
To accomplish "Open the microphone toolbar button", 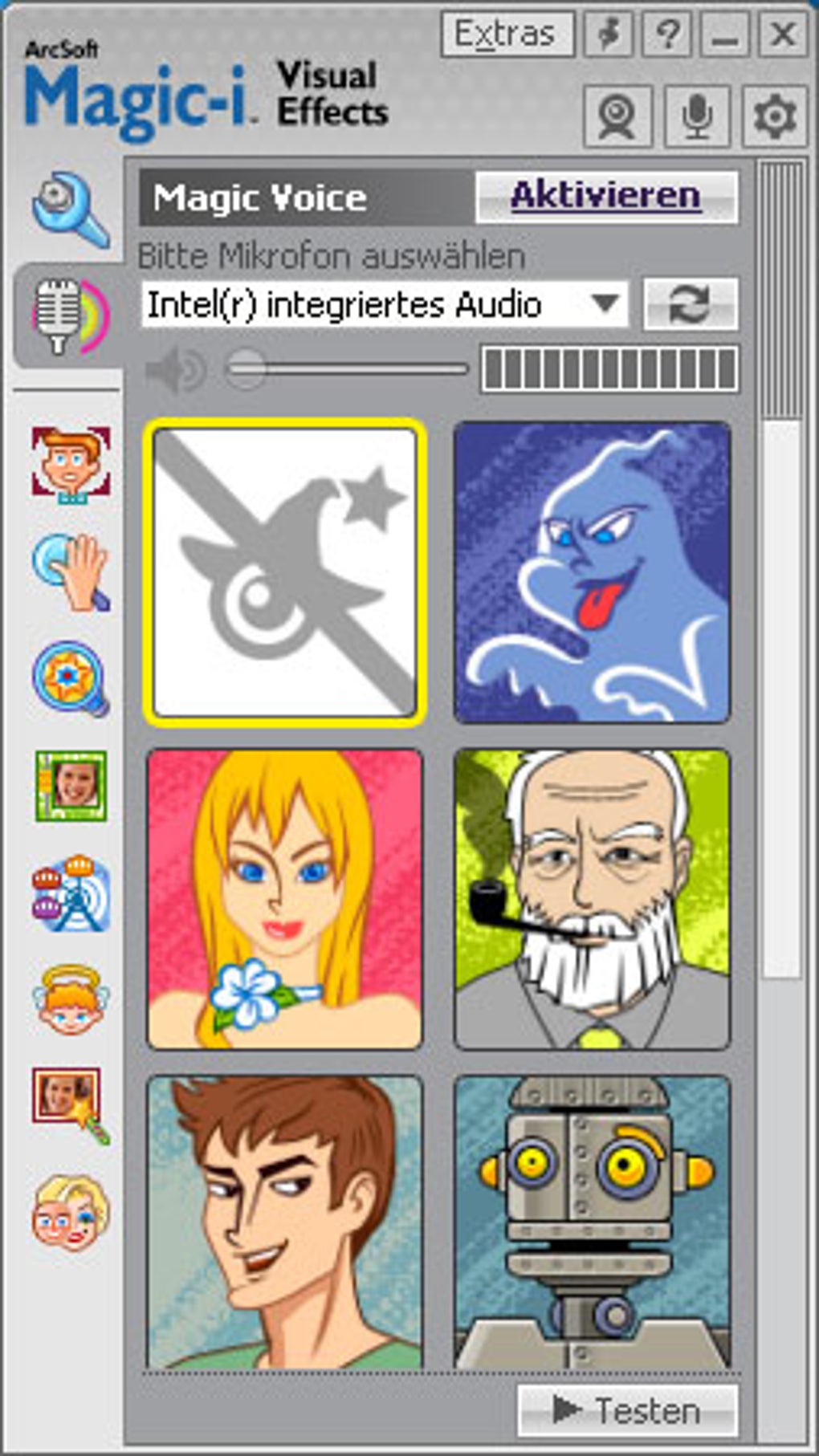I will (x=696, y=116).
